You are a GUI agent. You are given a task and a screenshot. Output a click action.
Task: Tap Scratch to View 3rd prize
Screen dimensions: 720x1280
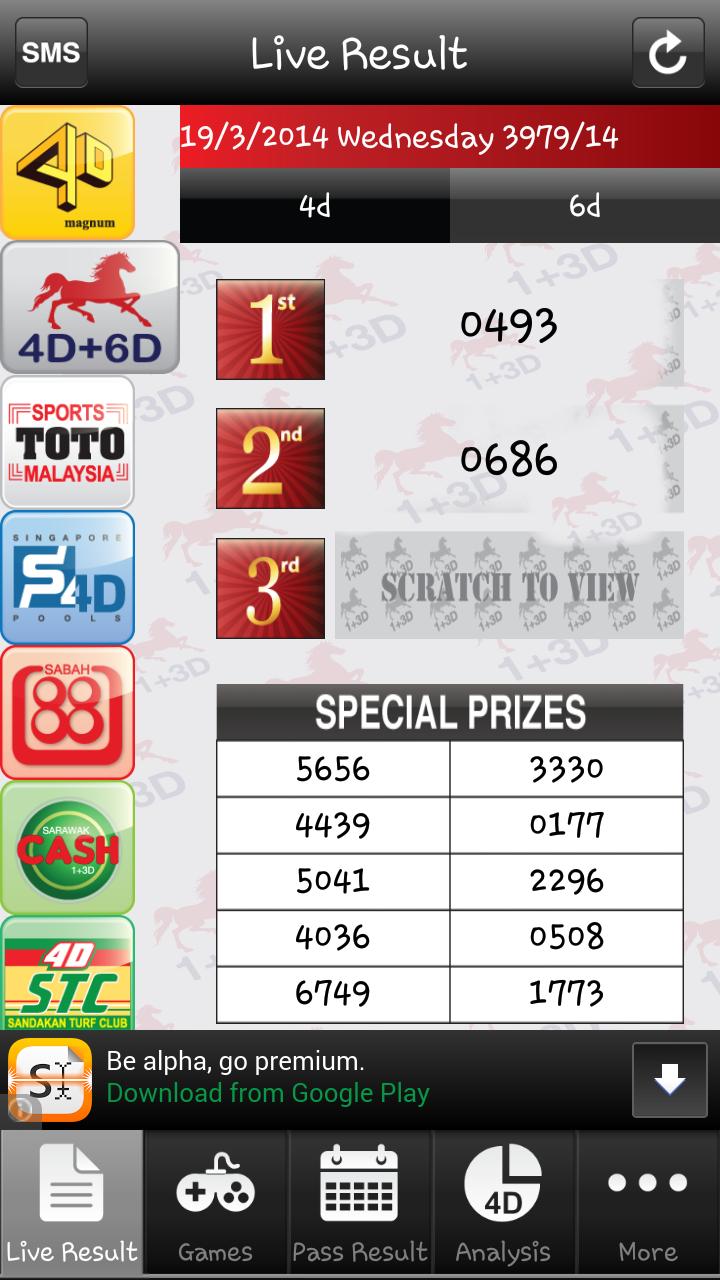coord(509,586)
